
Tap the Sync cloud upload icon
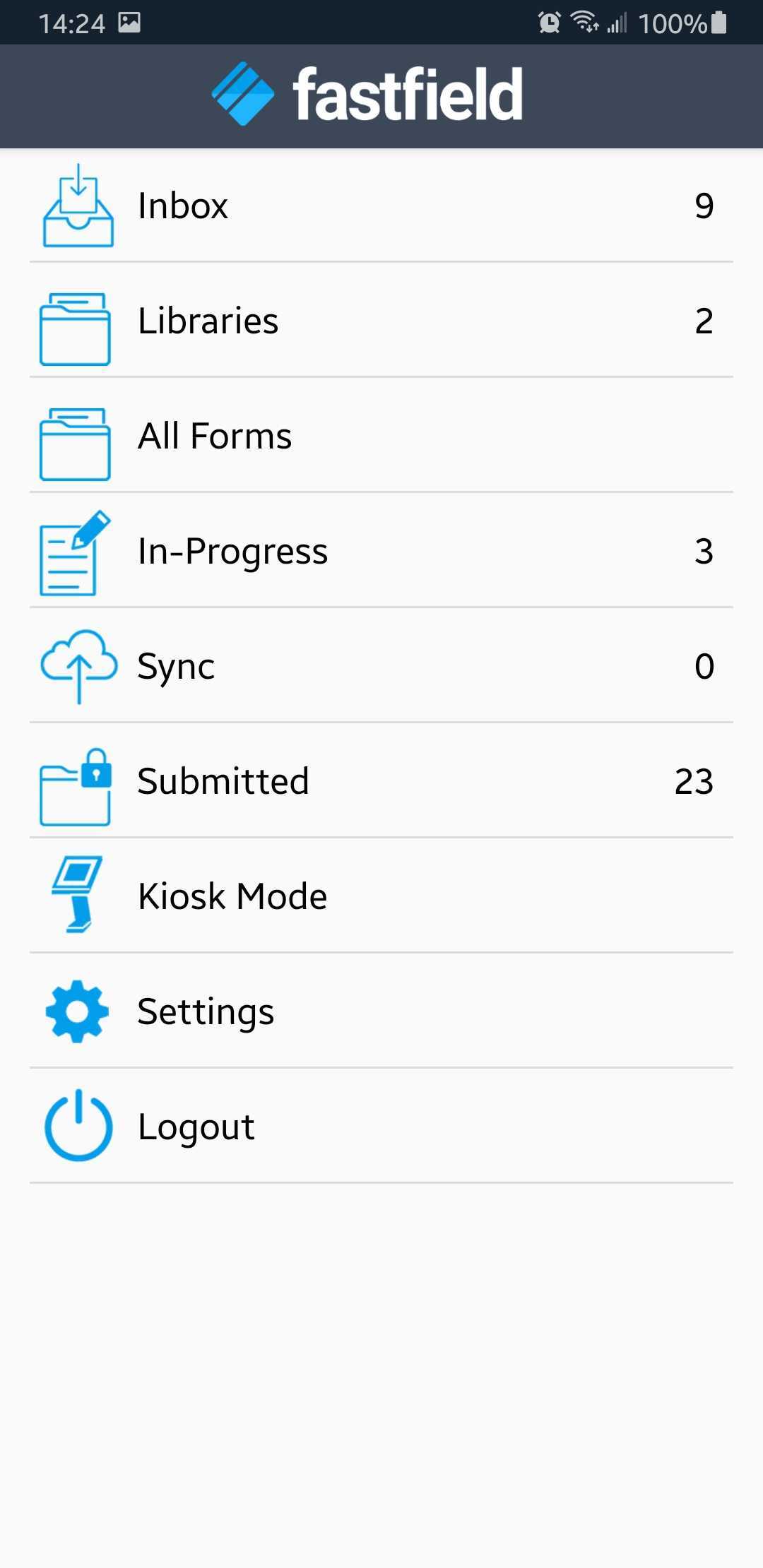79,667
